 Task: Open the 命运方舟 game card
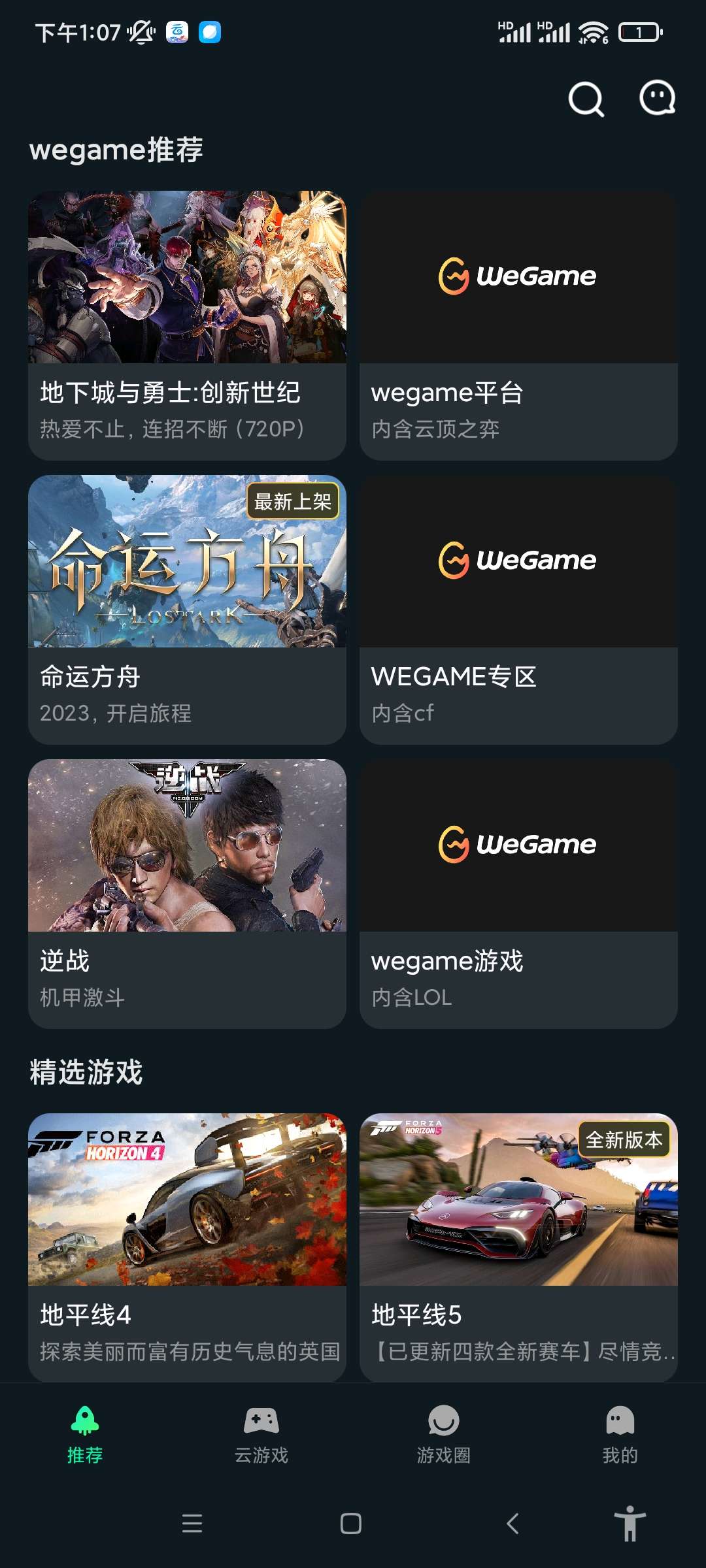tap(187, 609)
